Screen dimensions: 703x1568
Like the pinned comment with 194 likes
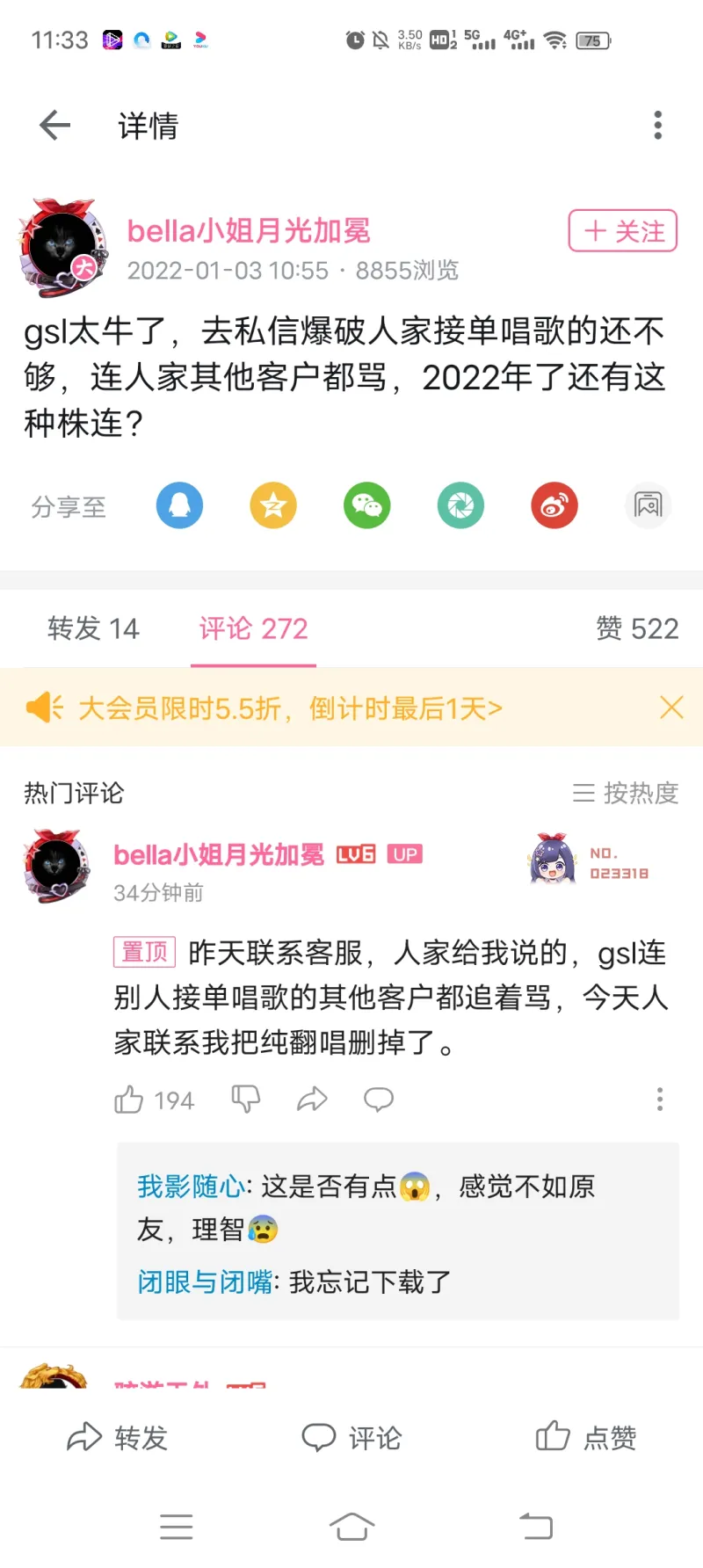(x=129, y=1100)
